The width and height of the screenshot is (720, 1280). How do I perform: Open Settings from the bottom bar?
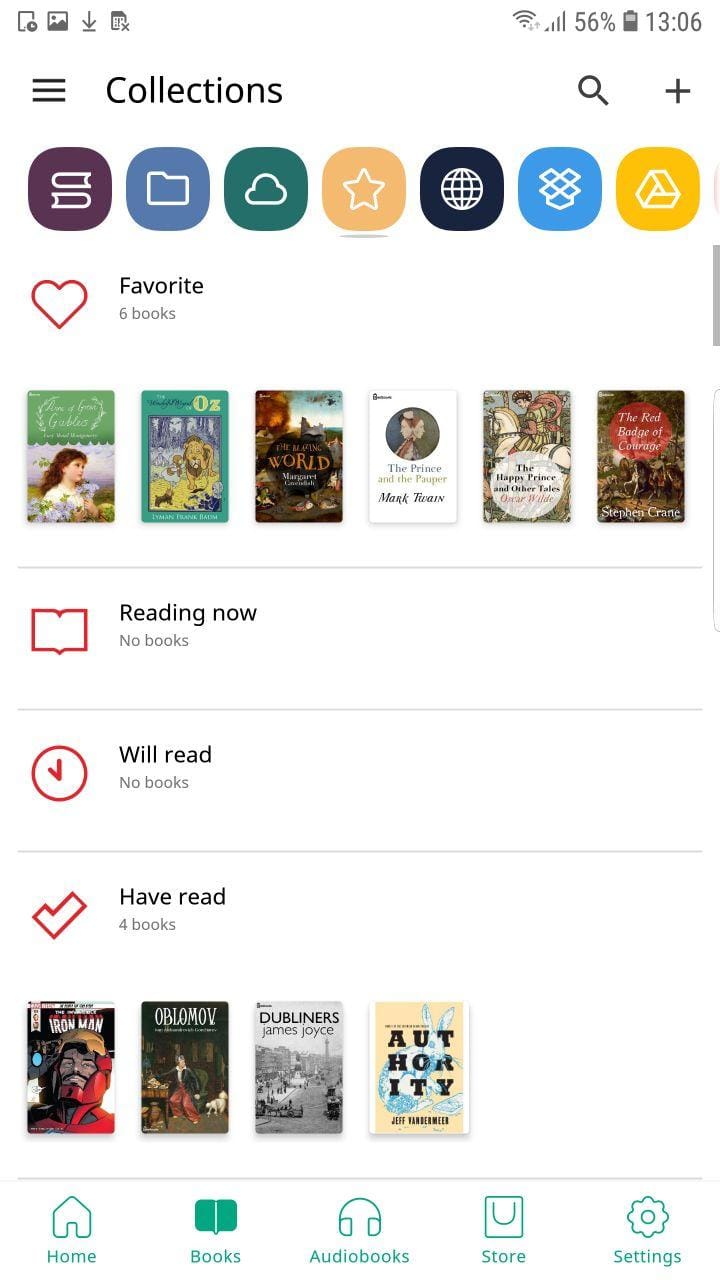pos(647,1228)
